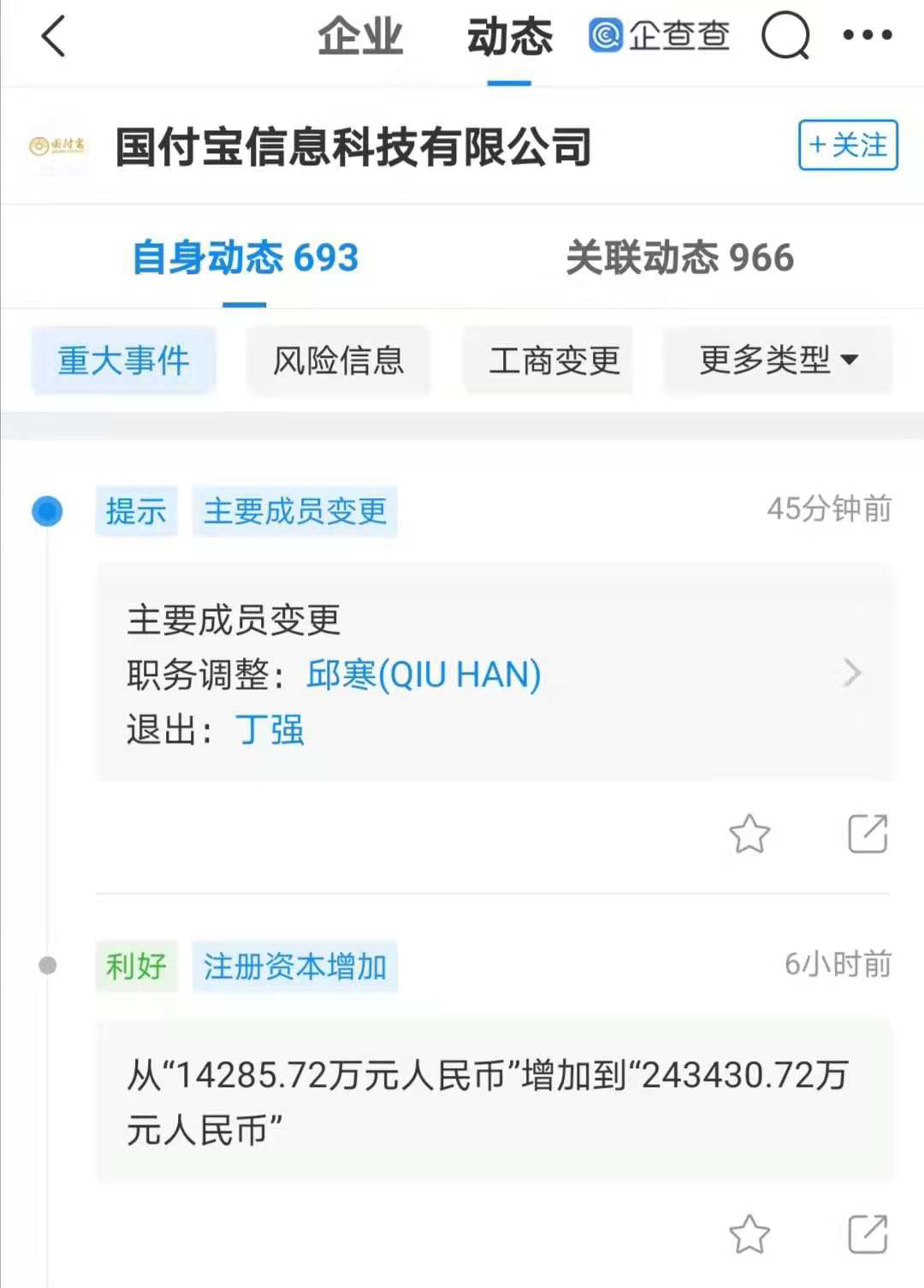Viewport: 924px width, 1288px height.
Task: Filter by 工商变更 chip
Action: 554,360
